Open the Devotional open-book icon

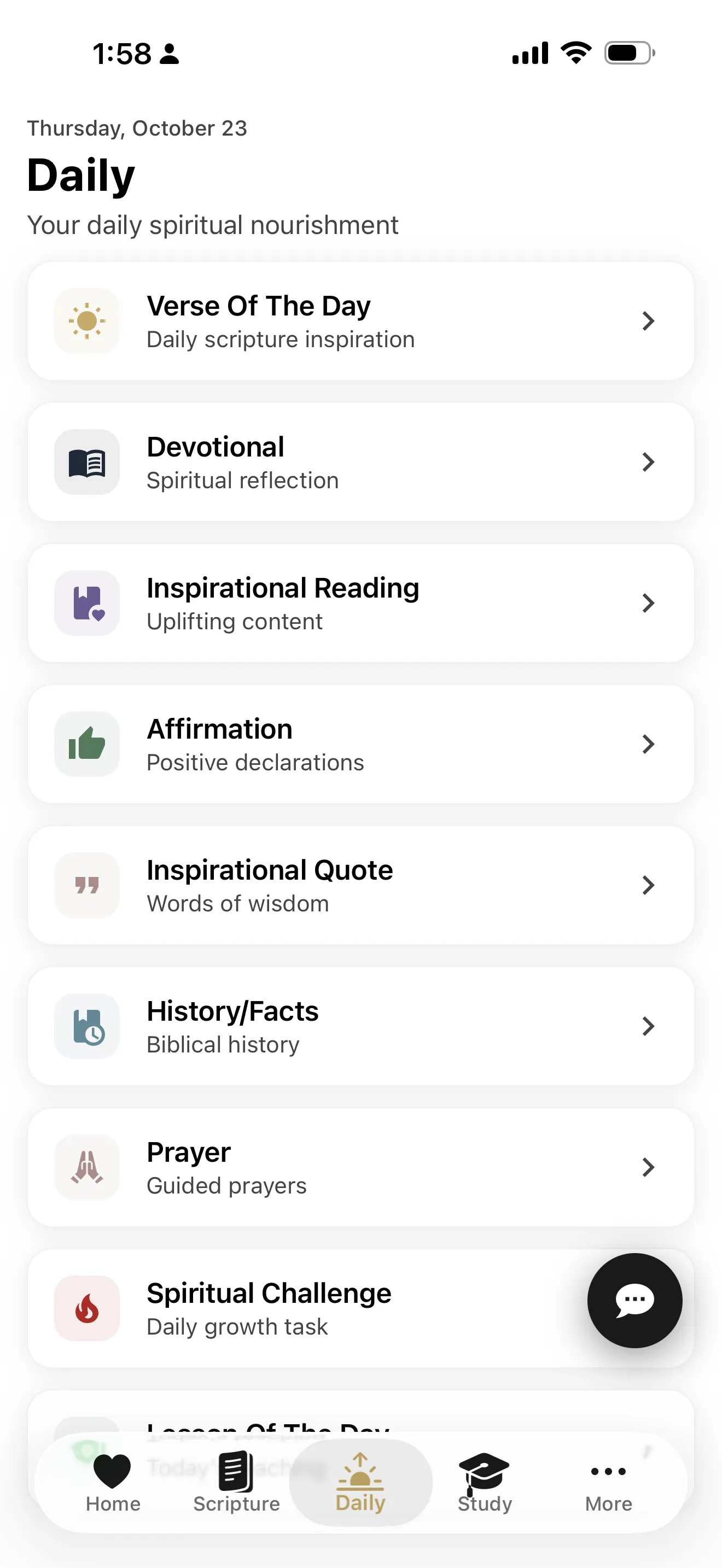pyautogui.click(x=86, y=462)
